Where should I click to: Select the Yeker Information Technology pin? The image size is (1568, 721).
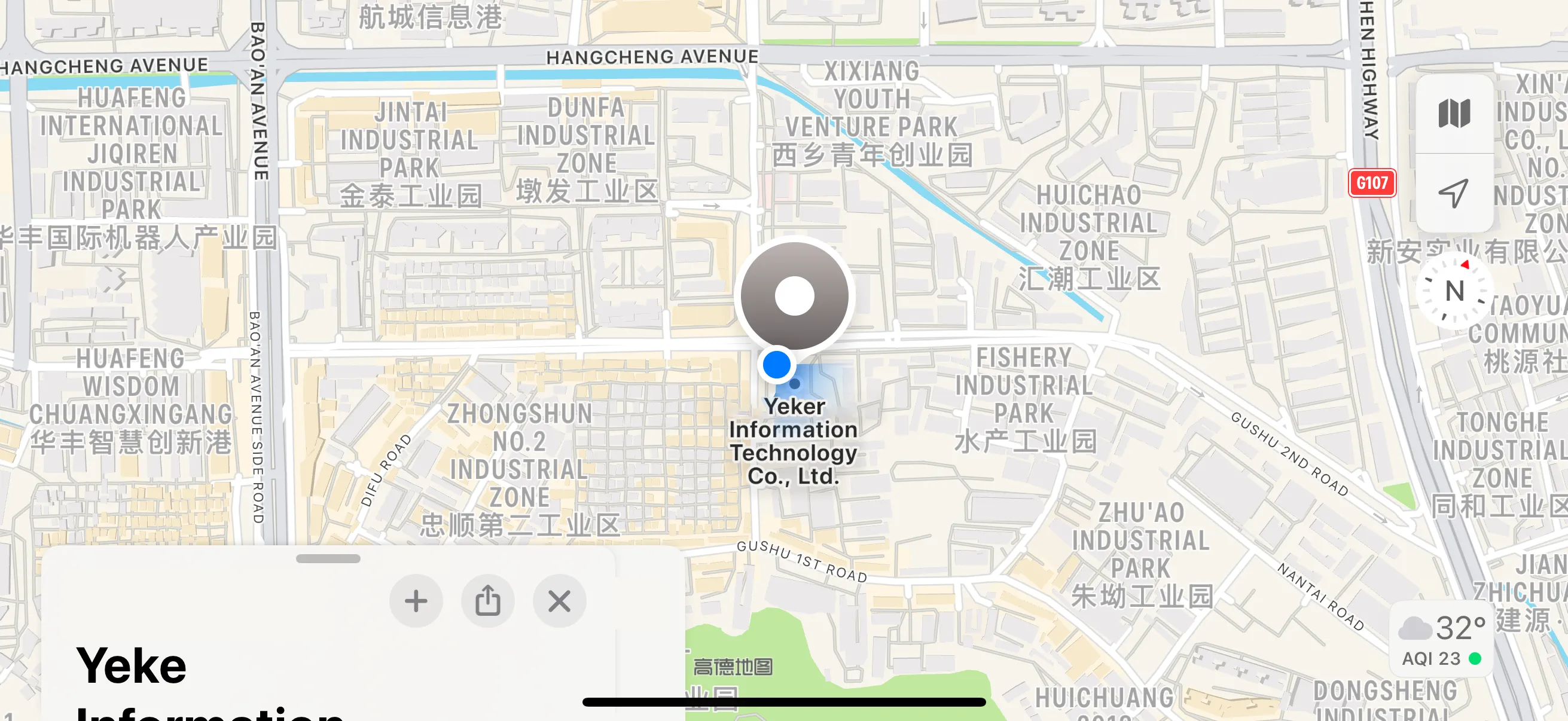(794, 297)
